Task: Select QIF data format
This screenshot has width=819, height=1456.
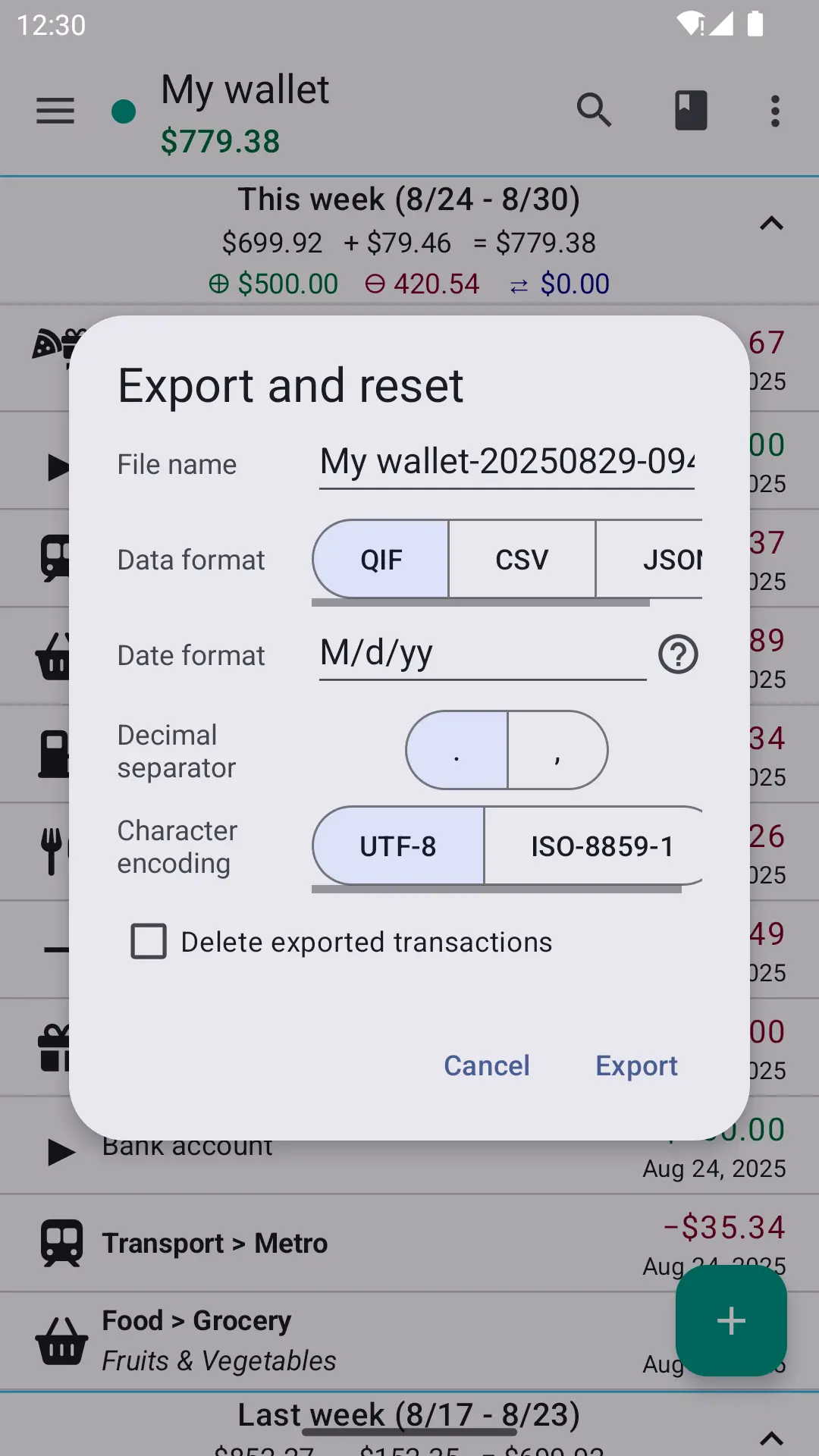Action: point(381,560)
